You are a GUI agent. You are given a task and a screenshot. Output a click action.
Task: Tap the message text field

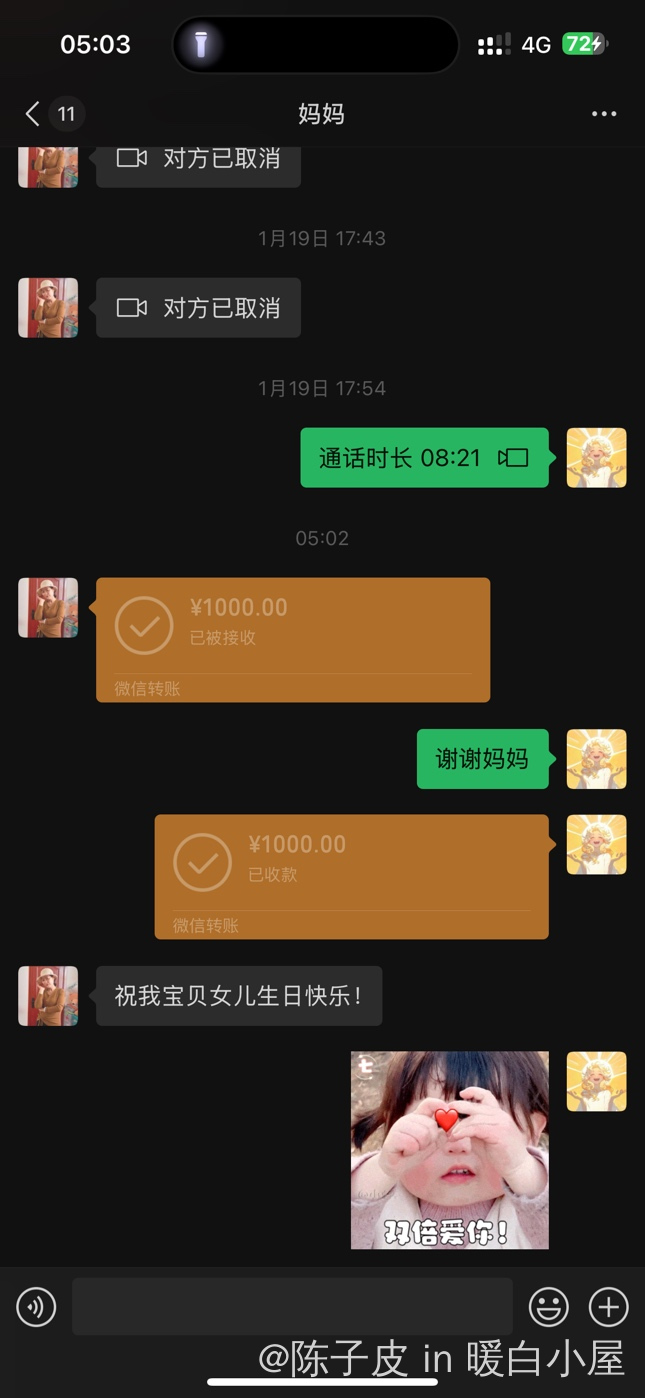coord(292,1306)
